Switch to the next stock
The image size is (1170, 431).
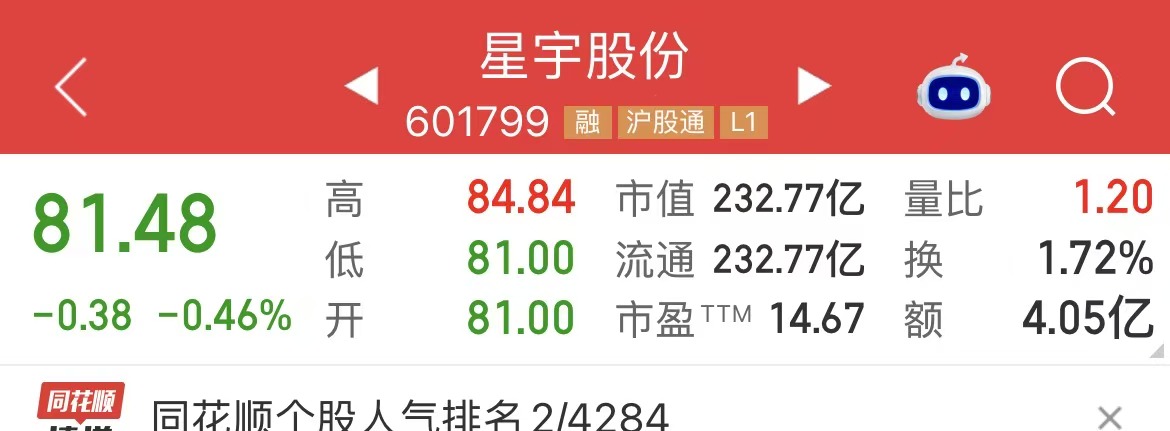tap(814, 86)
